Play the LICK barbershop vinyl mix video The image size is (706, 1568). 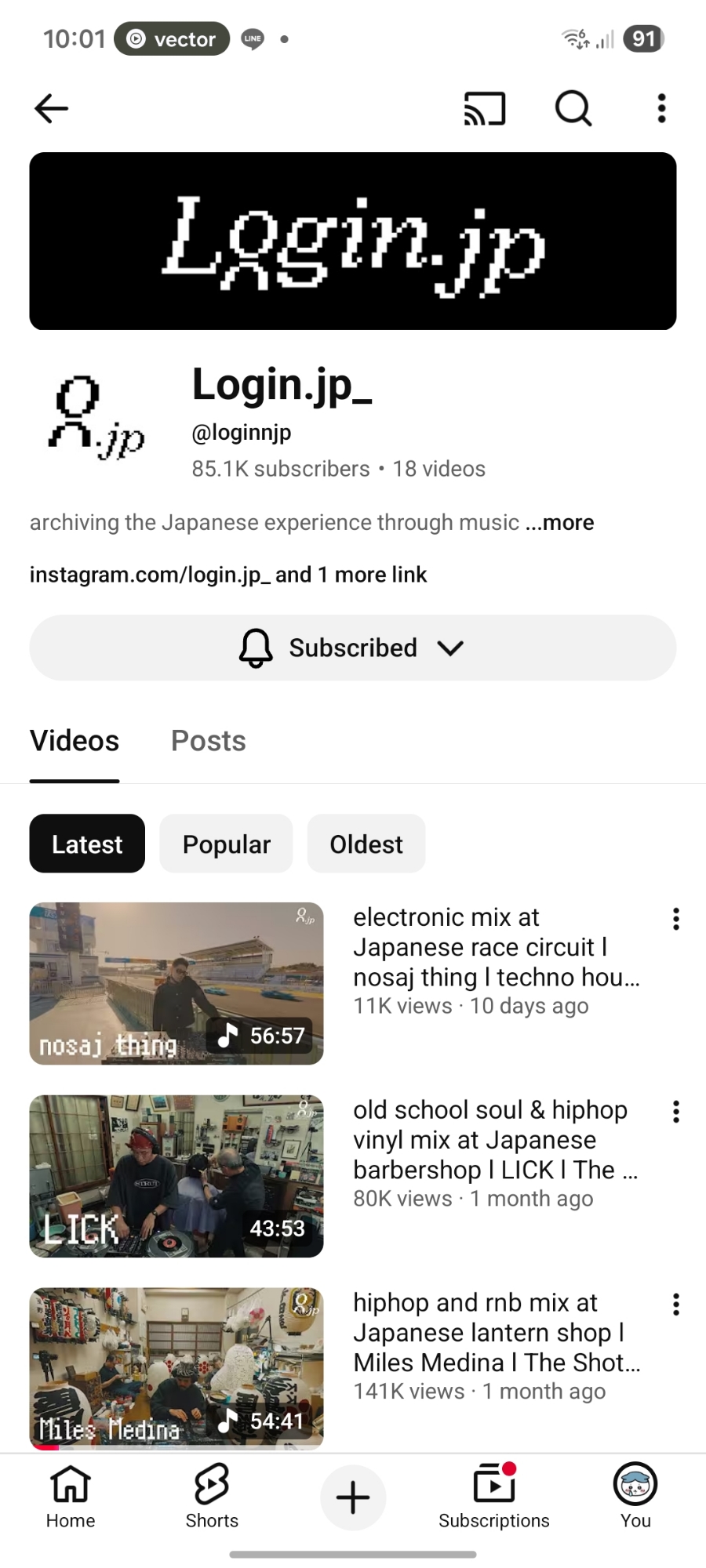176,1176
